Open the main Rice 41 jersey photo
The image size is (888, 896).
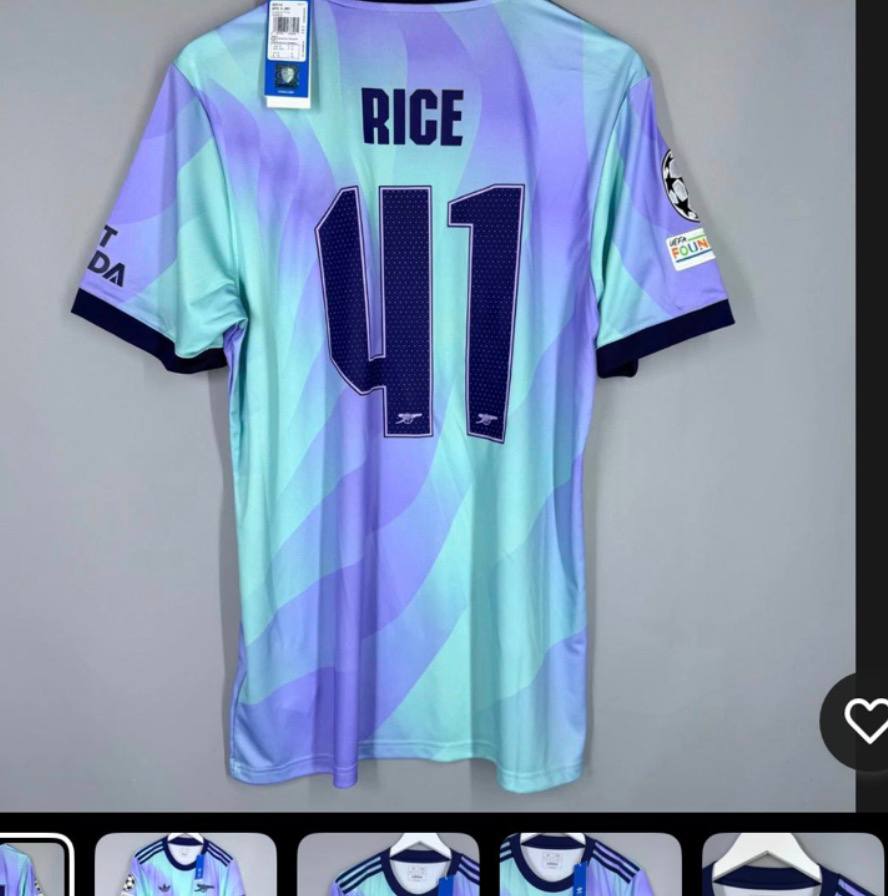(420, 400)
